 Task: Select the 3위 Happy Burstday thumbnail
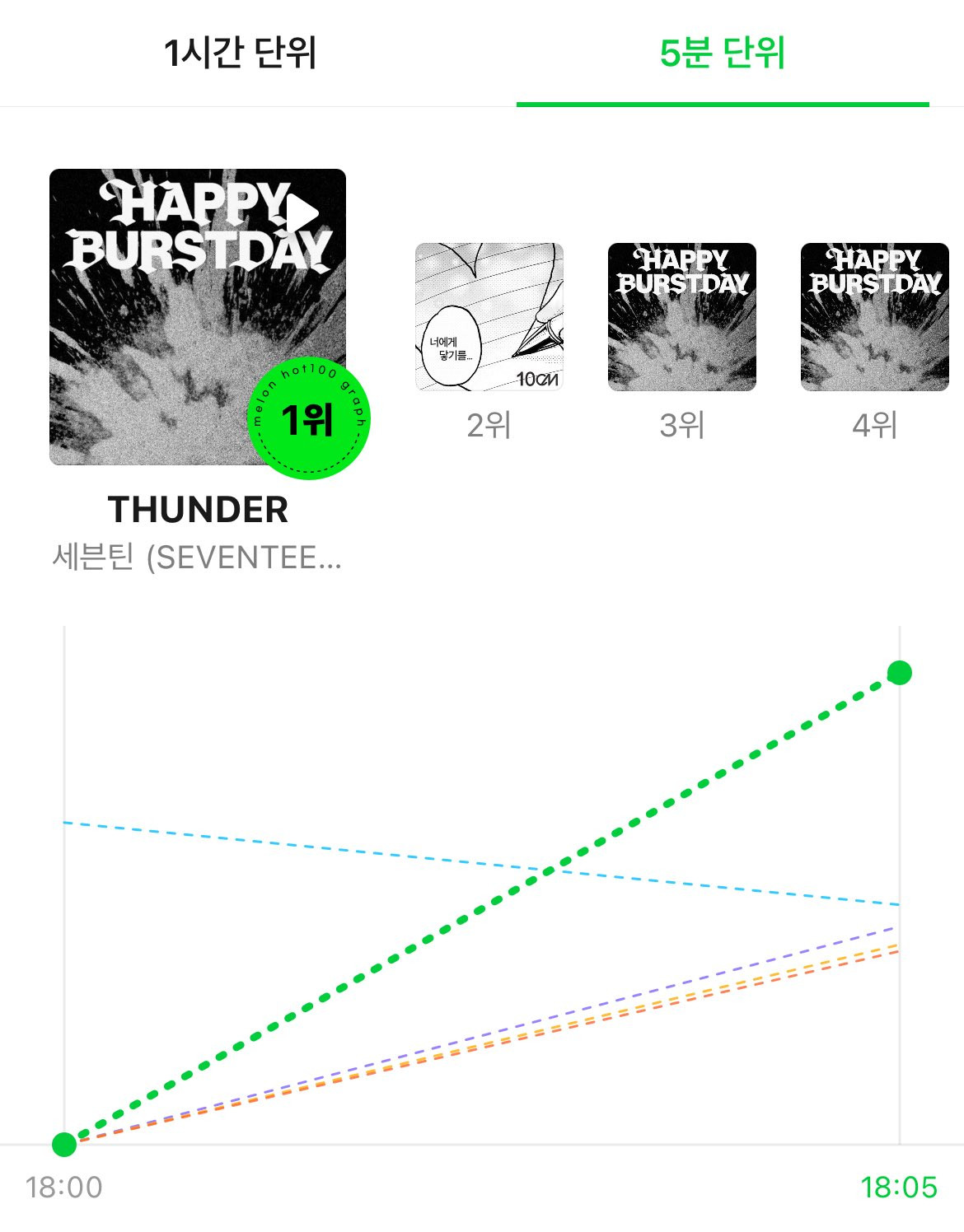tap(681, 317)
